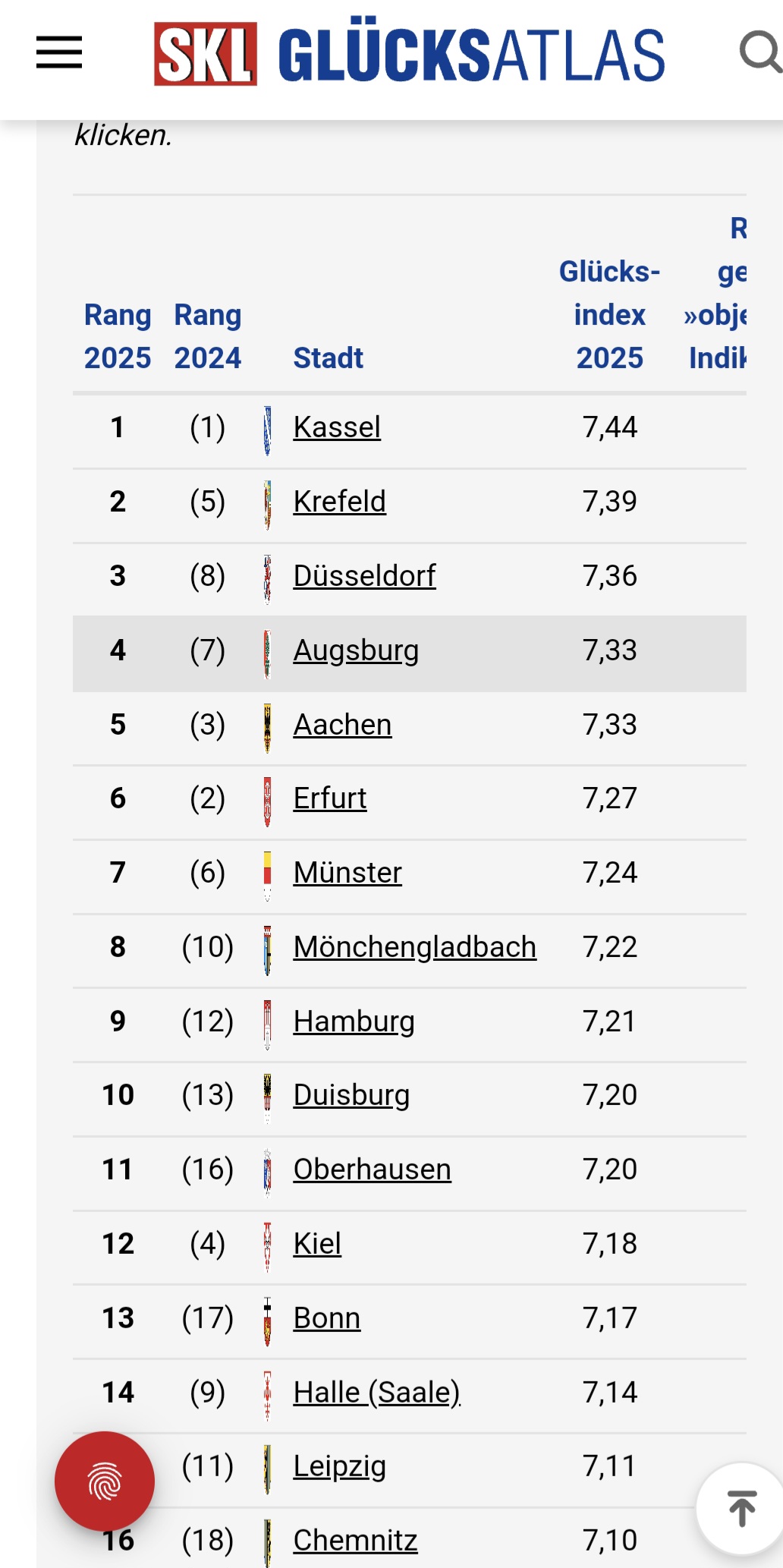Open the search icon
The height and width of the screenshot is (1568, 783).
pyautogui.click(x=759, y=52)
